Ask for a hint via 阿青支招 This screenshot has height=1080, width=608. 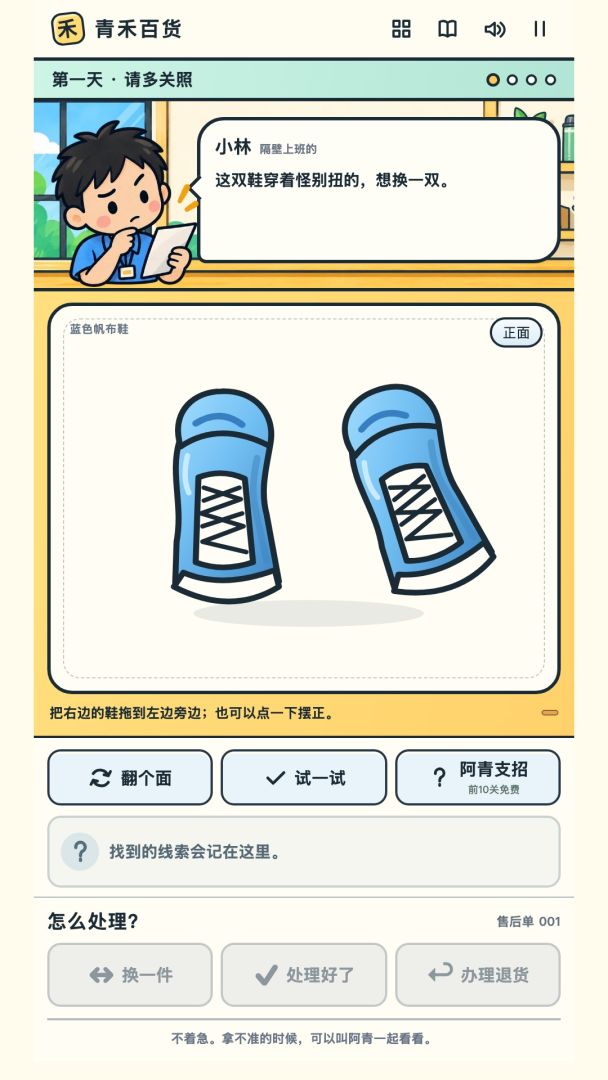tap(478, 778)
